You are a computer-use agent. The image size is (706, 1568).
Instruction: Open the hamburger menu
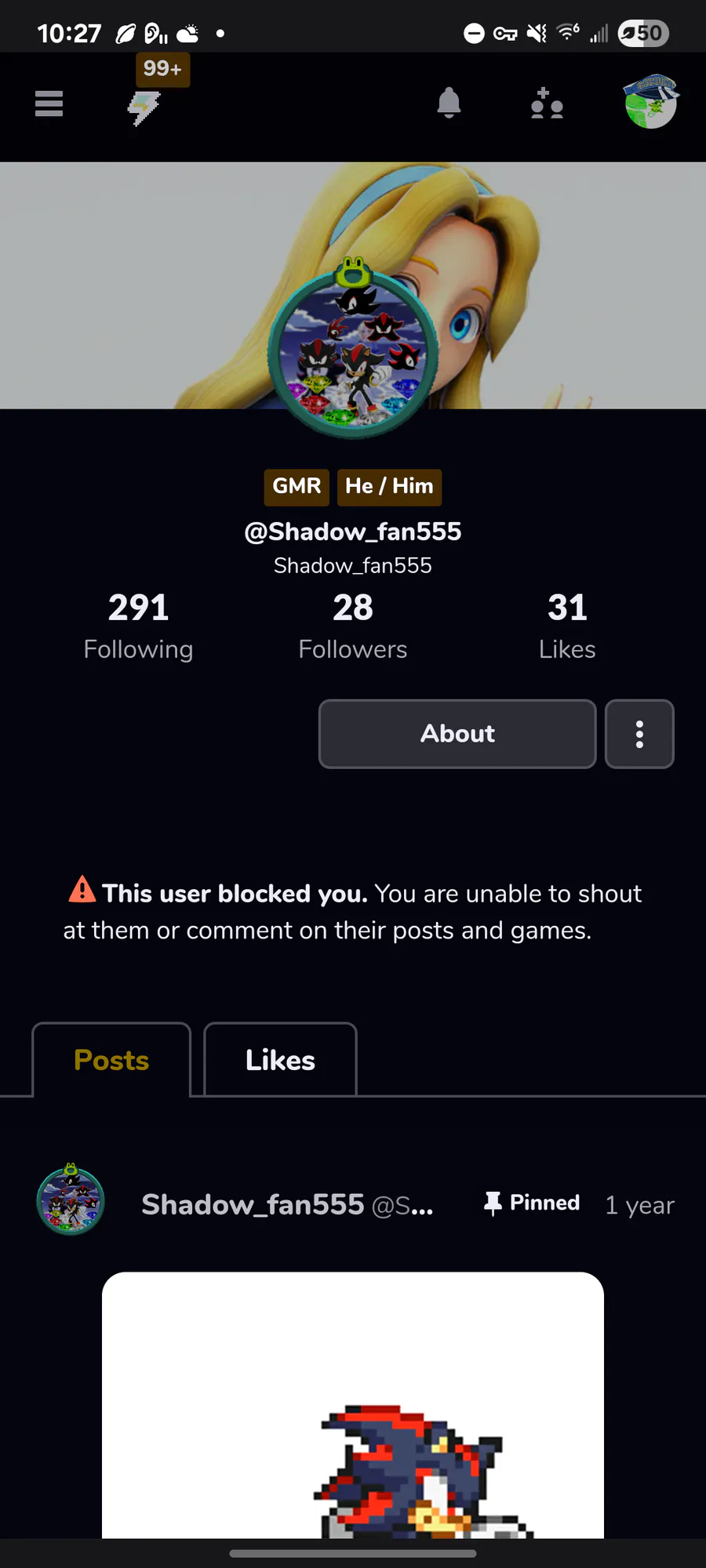[x=49, y=103]
